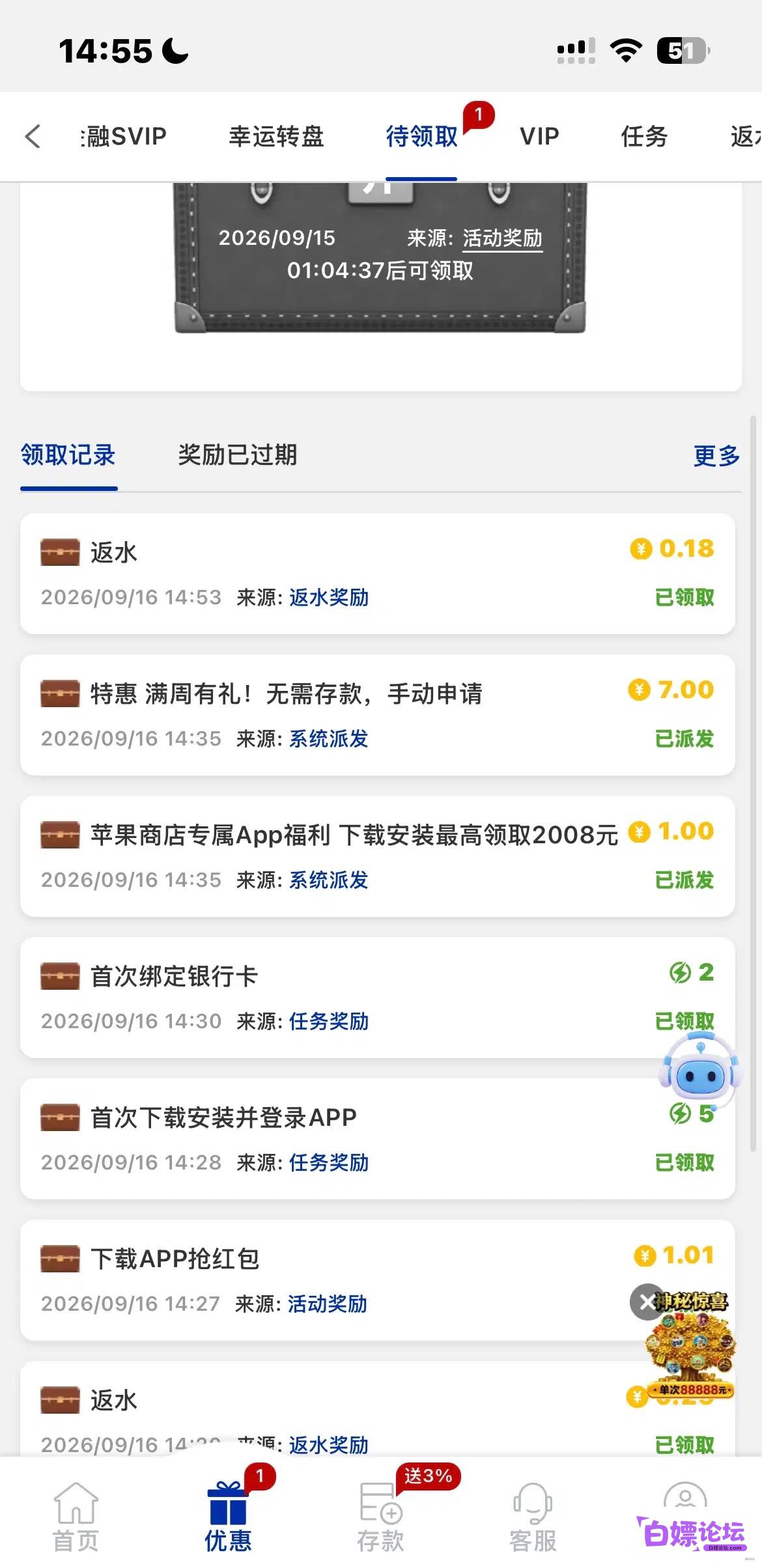Open the 活动奖励 source link on the chest
Image resolution: width=762 pixels, height=1568 pixels.
tap(502, 238)
